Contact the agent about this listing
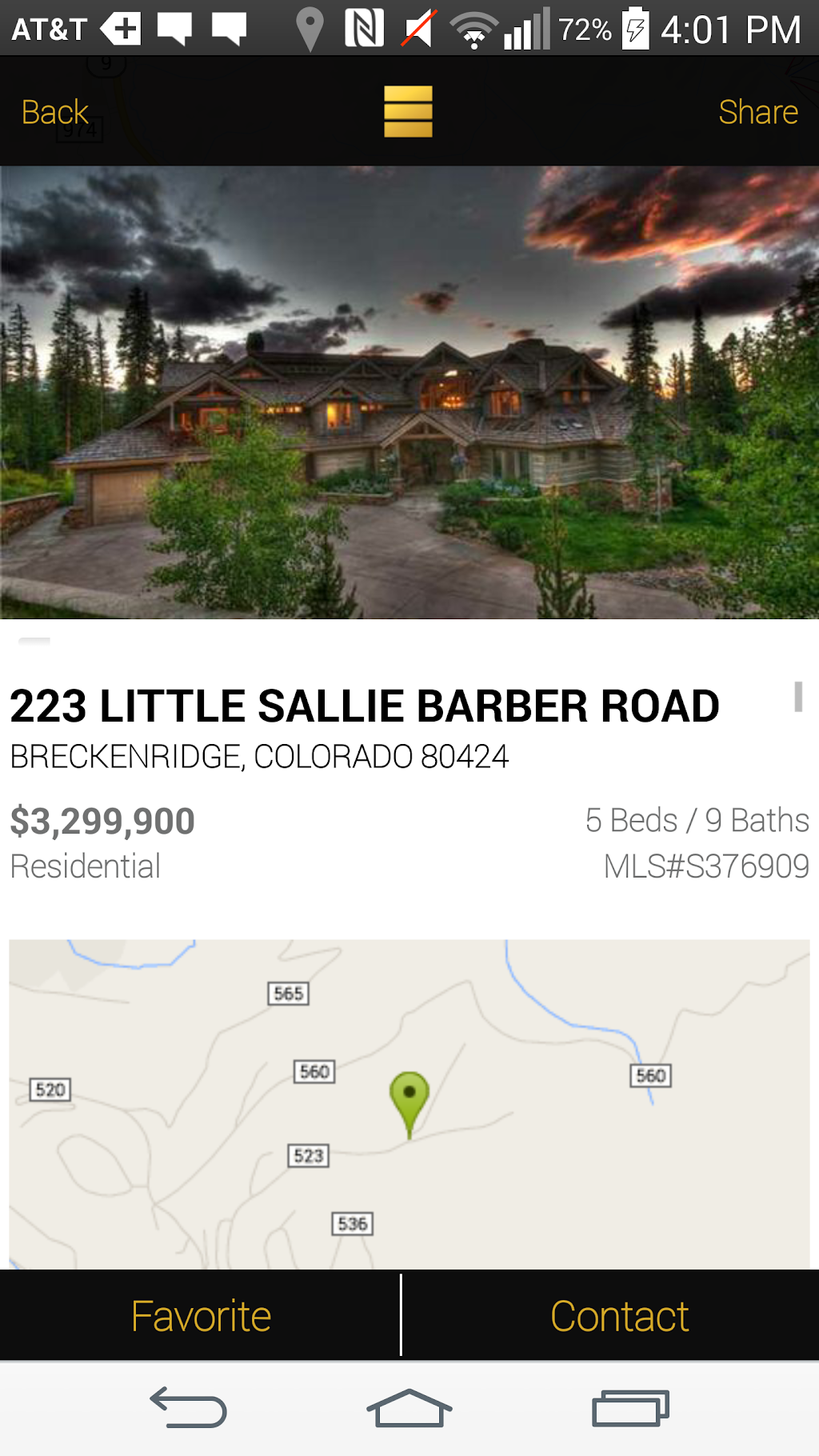Screen dimensions: 819x1456 (x=619, y=1316)
